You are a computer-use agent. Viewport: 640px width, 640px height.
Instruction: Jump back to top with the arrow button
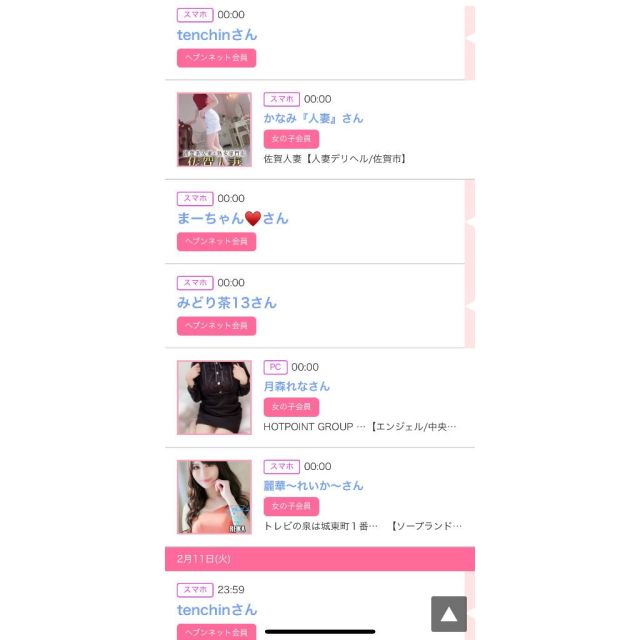[449, 614]
